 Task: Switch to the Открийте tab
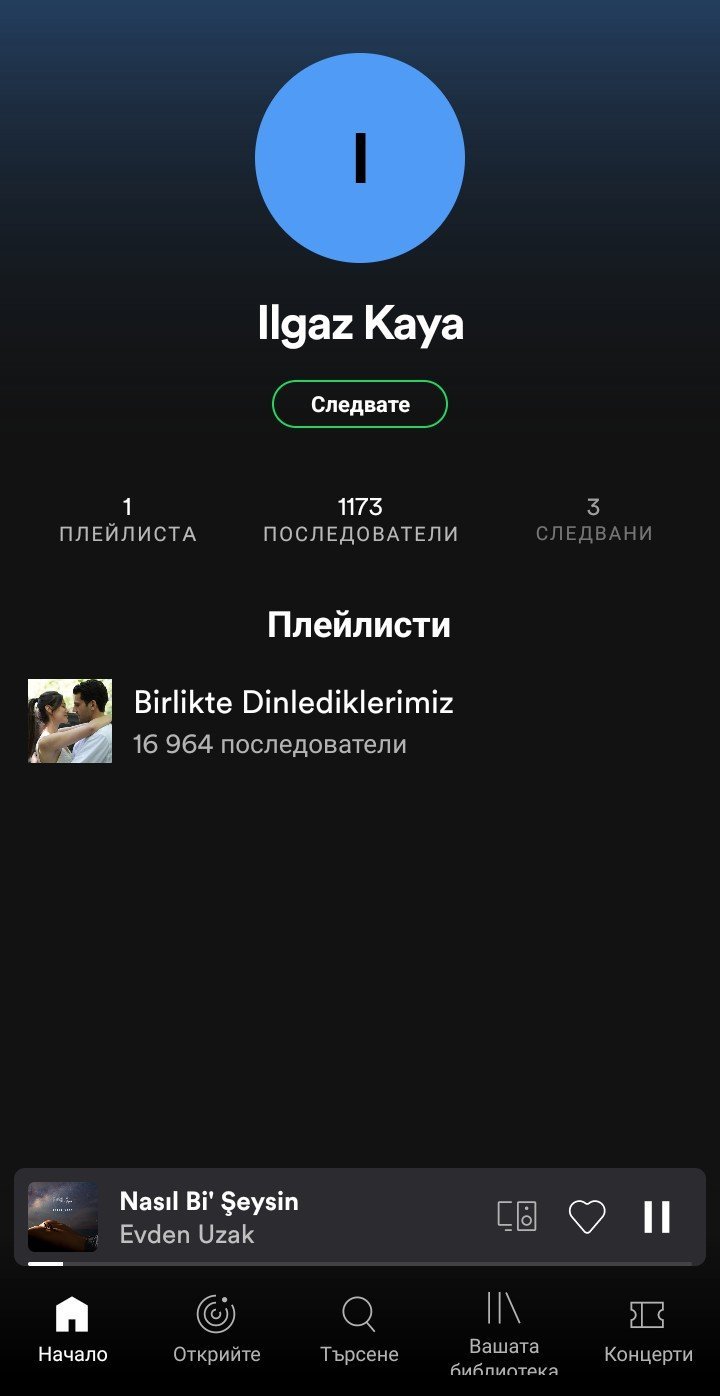point(216,1330)
